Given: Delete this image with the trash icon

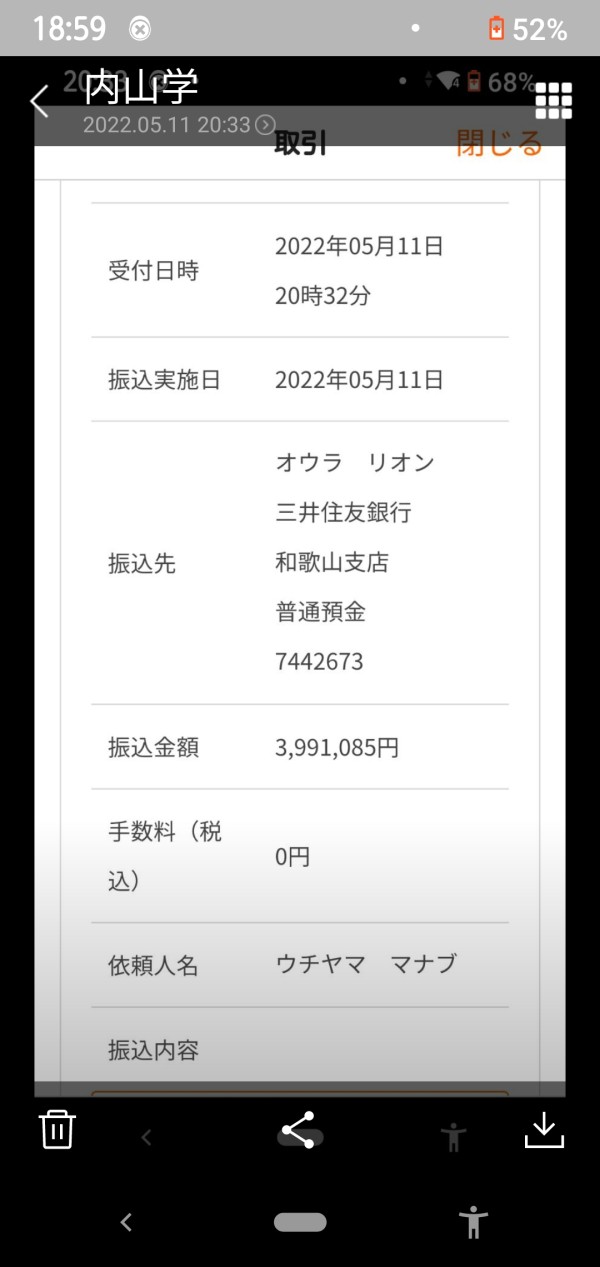Looking at the screenshot, I should [x=57, y=1130].
